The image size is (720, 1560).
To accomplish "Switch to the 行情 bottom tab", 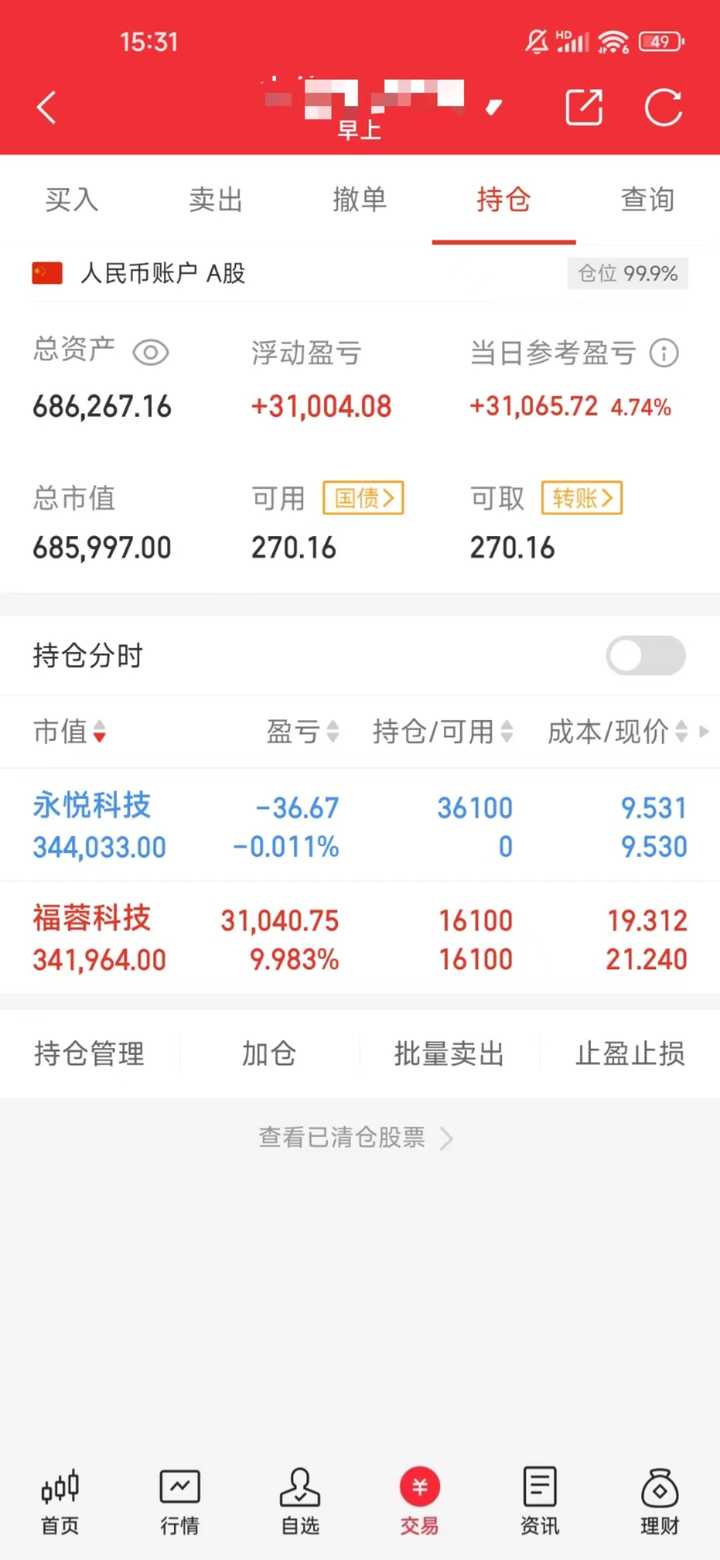I will coord(180,1502).
